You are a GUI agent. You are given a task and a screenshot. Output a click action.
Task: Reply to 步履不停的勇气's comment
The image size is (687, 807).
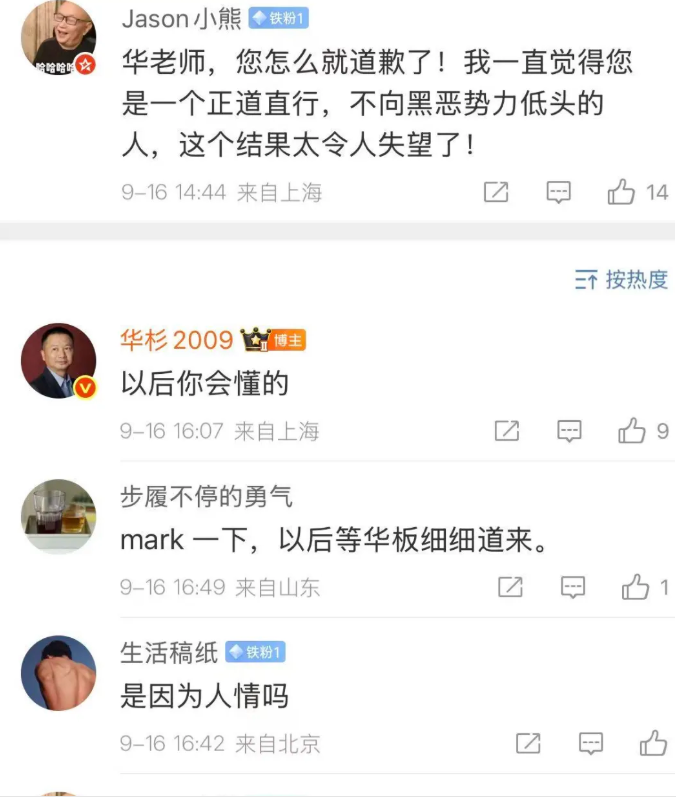click(572, 587)
